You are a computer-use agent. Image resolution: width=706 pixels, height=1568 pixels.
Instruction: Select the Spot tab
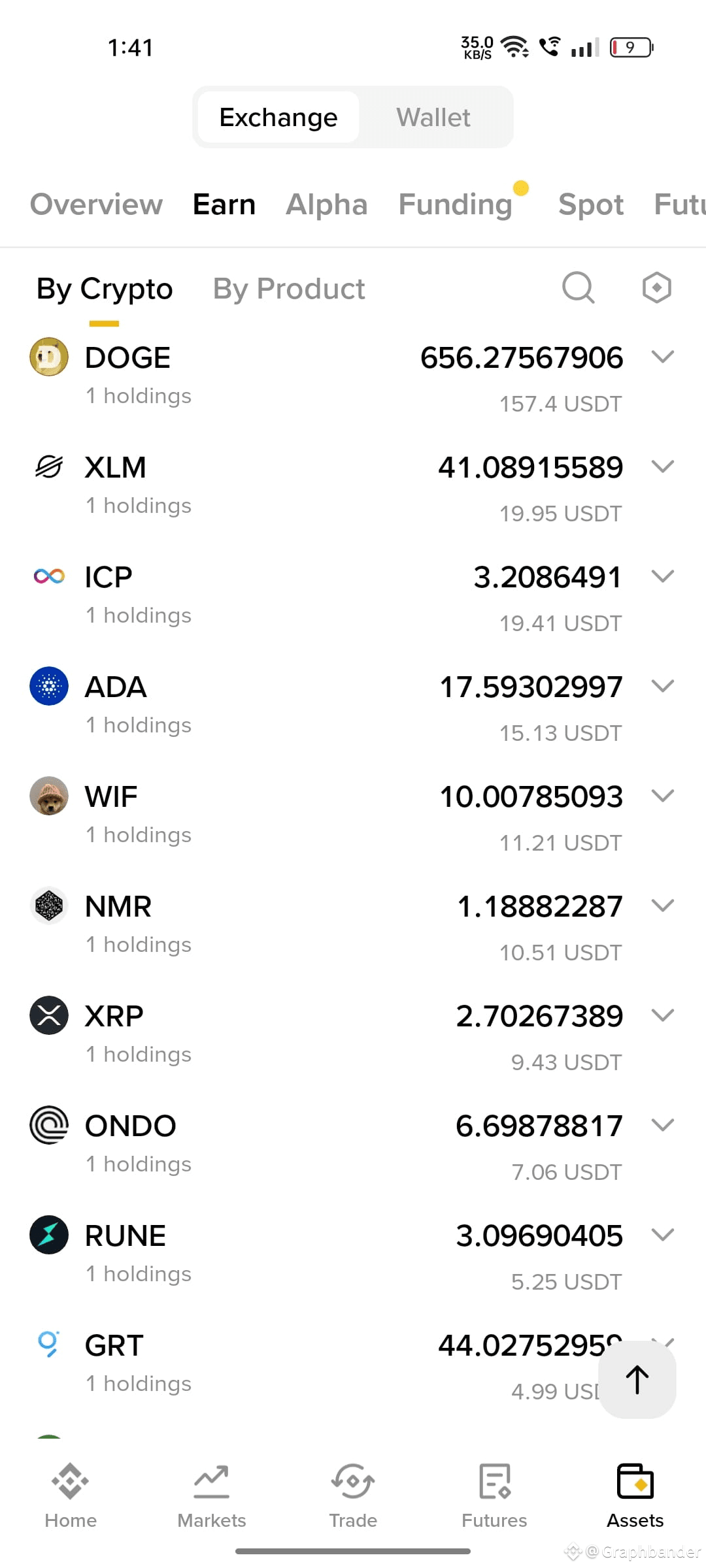(591, 204)
